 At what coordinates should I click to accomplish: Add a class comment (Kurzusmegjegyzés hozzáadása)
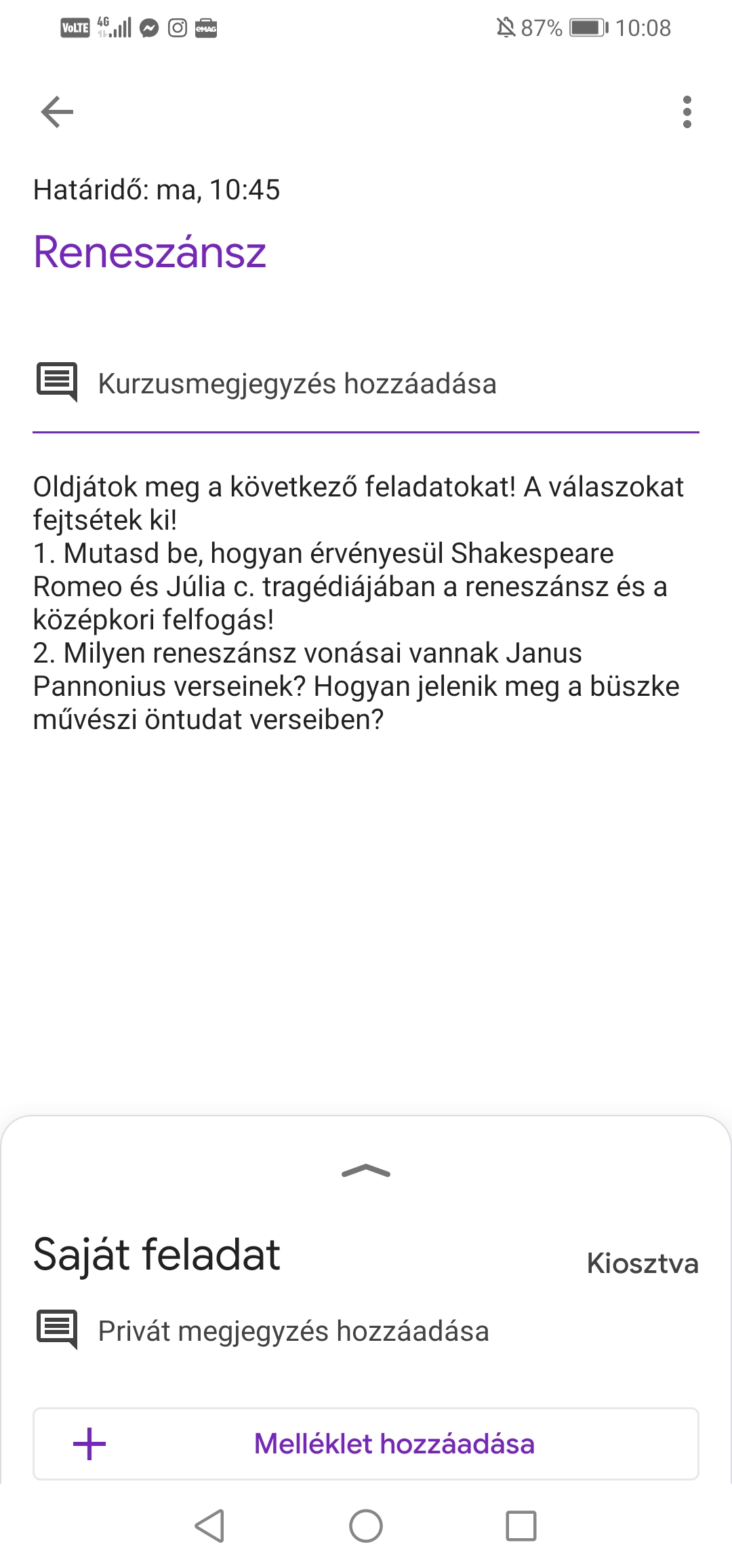tap(297, 384)
